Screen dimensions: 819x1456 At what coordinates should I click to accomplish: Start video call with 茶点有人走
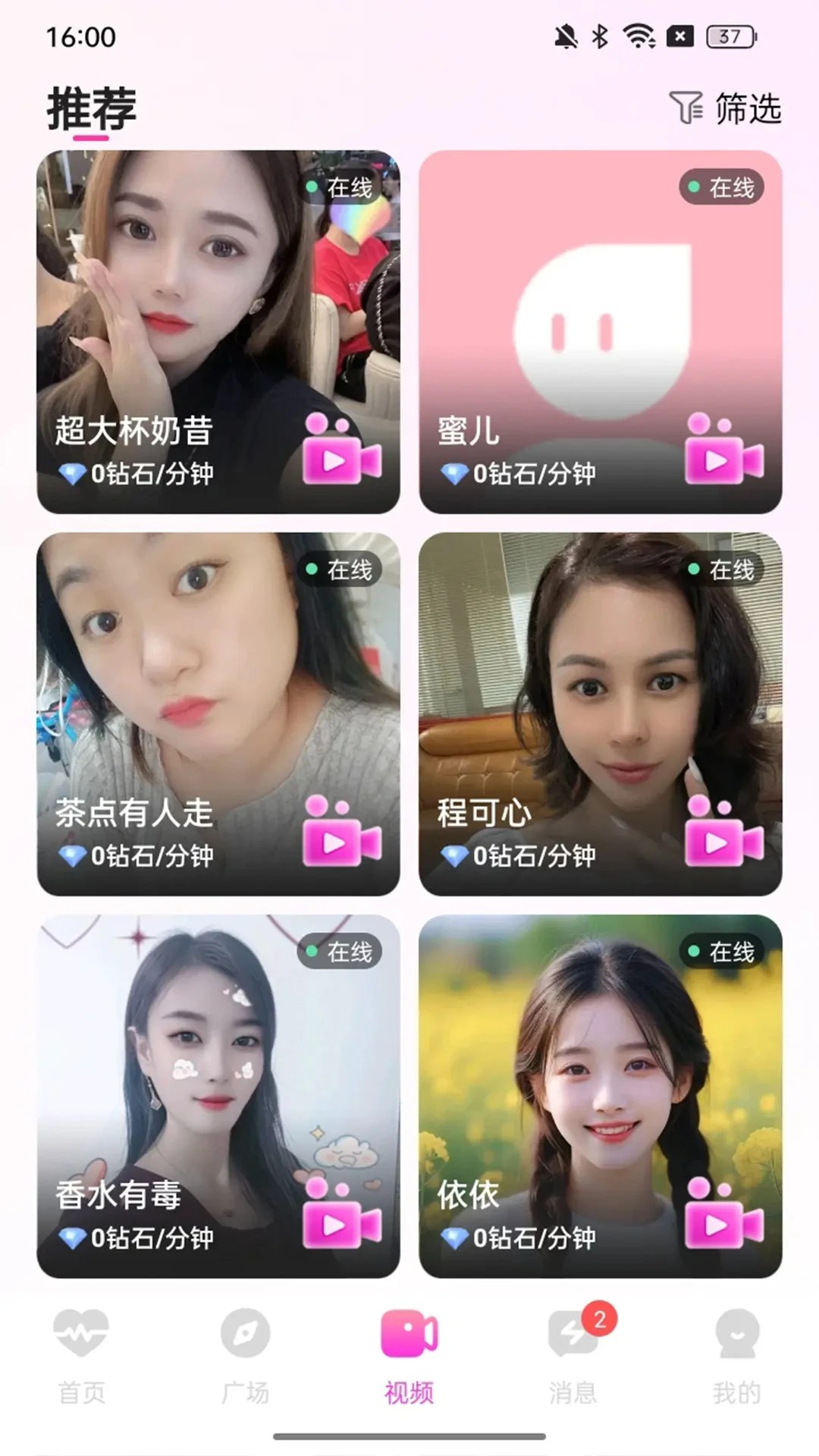coord(341,833)
